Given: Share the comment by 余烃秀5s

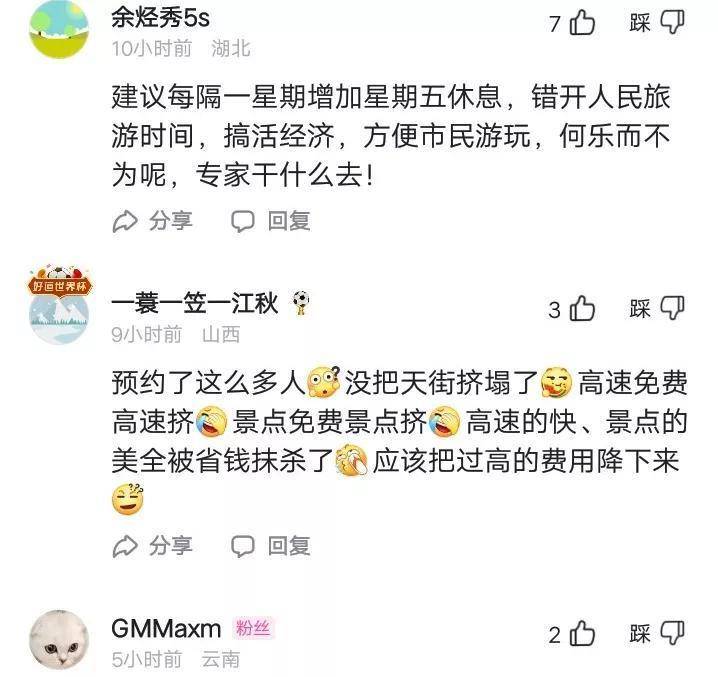Looking at the screenshot, I should (153, 220).
